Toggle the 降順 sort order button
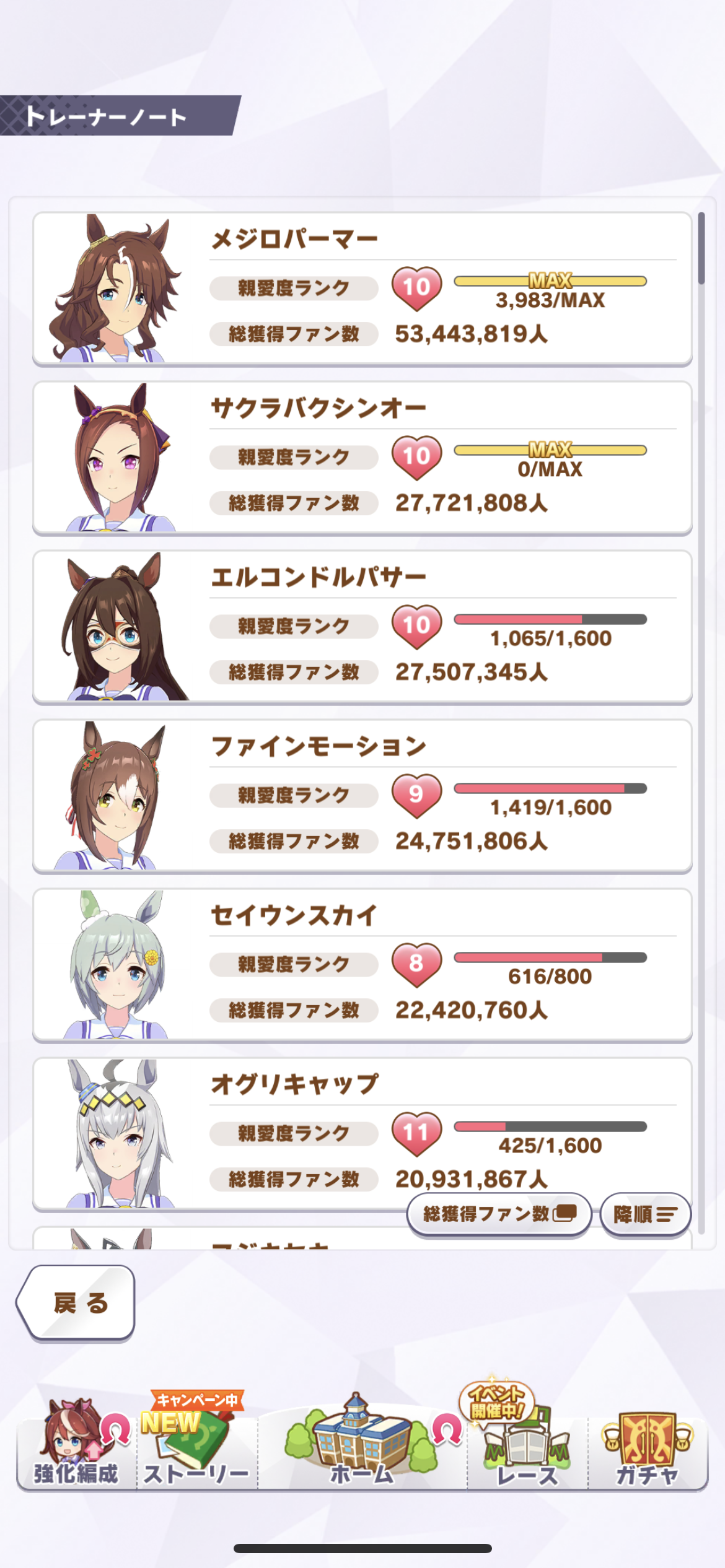 coord(645,1214)
